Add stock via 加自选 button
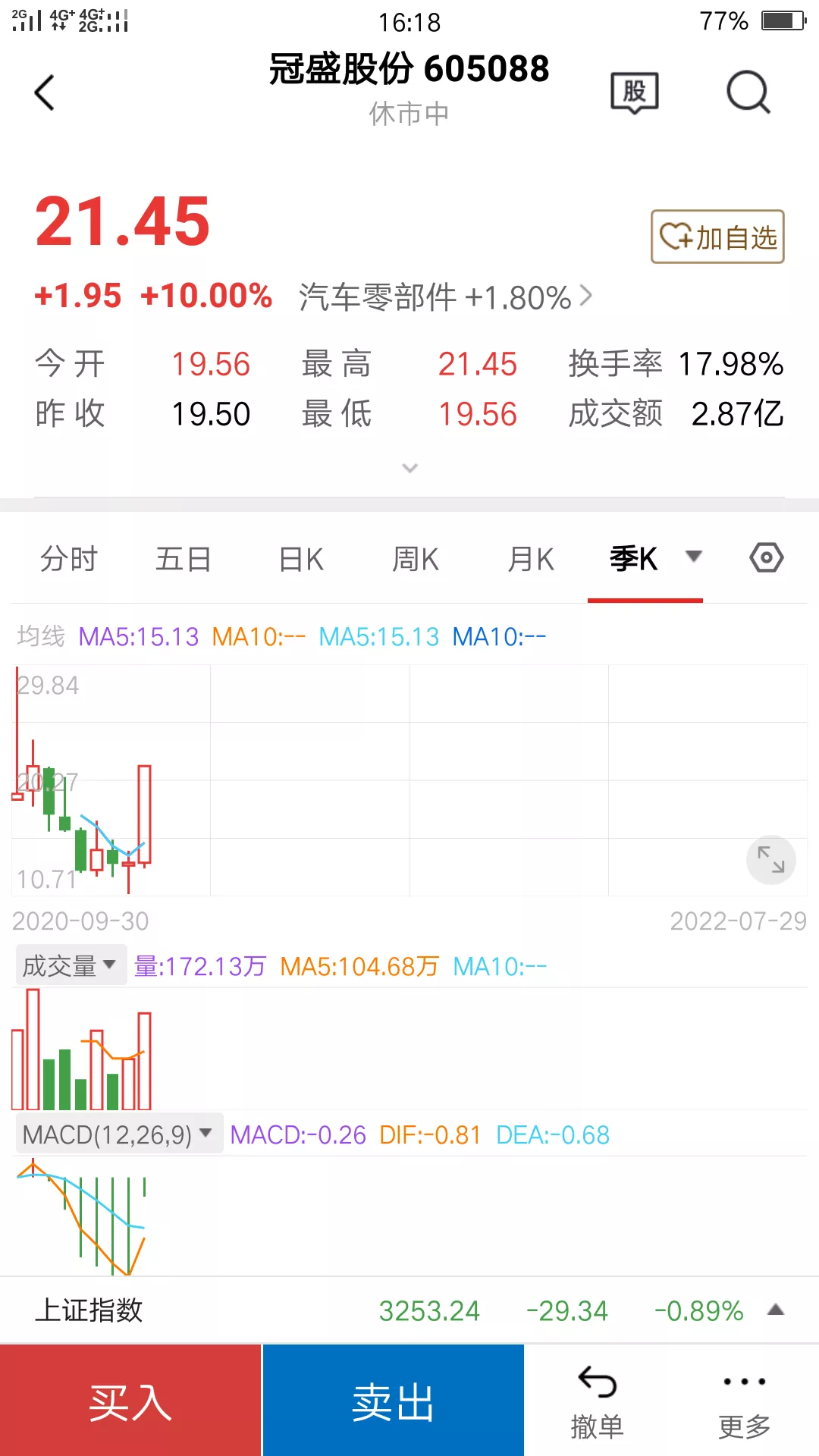 tap(717, 237)
